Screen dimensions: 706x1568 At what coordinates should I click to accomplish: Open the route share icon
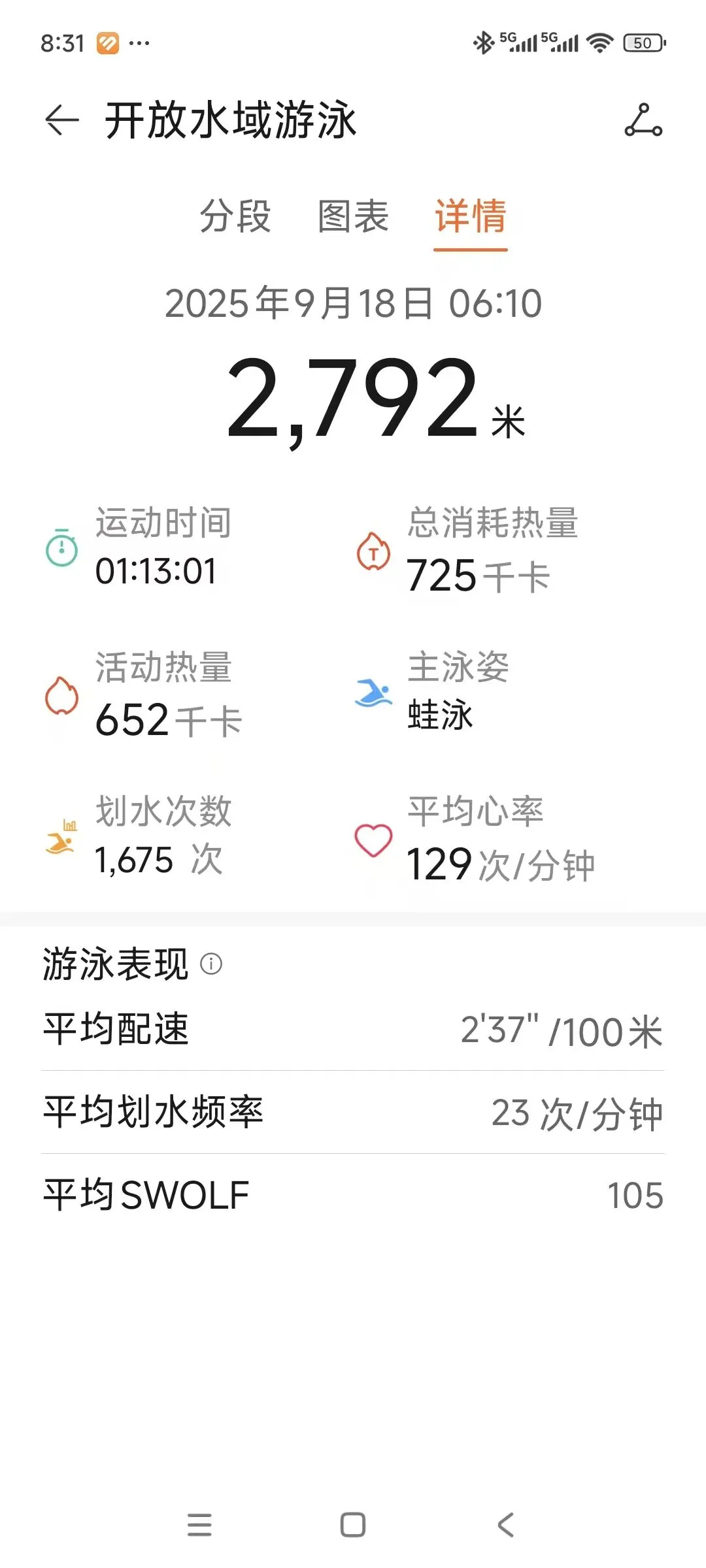pyautogui.click(x=643, y=120)
